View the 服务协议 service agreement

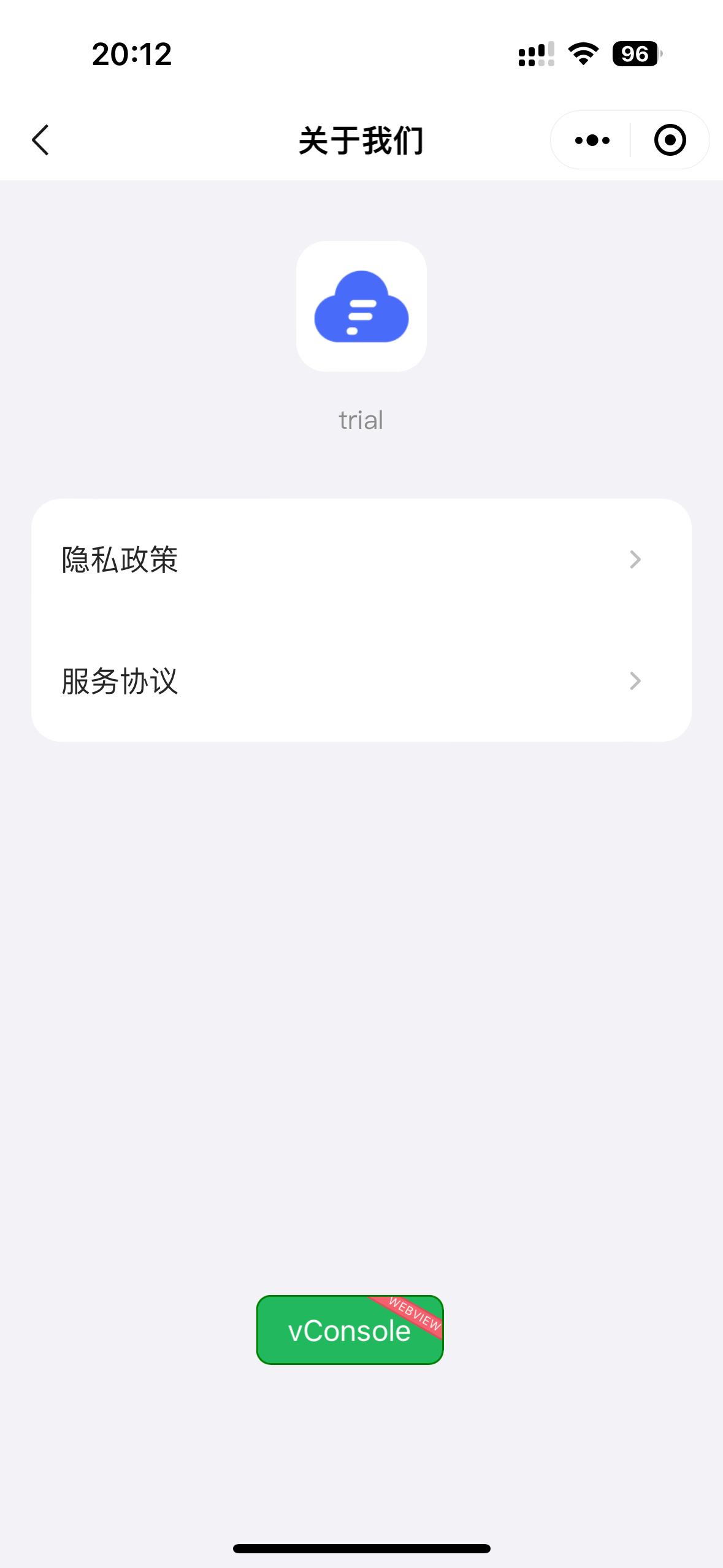[x=361, y=681]
